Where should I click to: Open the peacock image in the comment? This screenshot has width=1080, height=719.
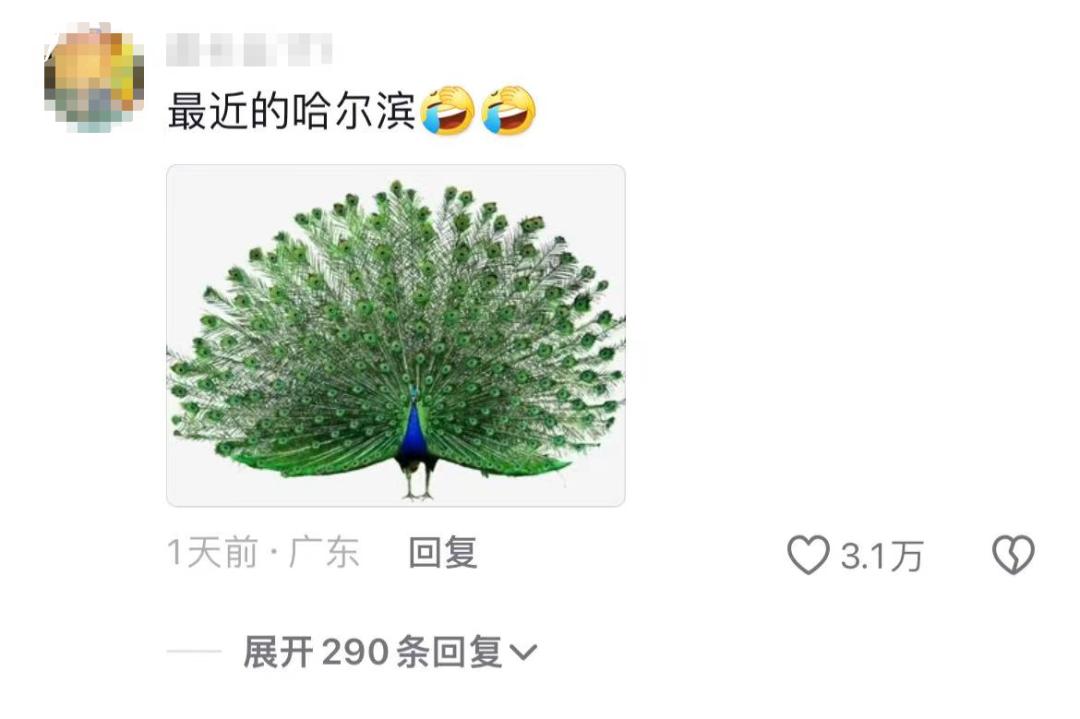(395, 335)
